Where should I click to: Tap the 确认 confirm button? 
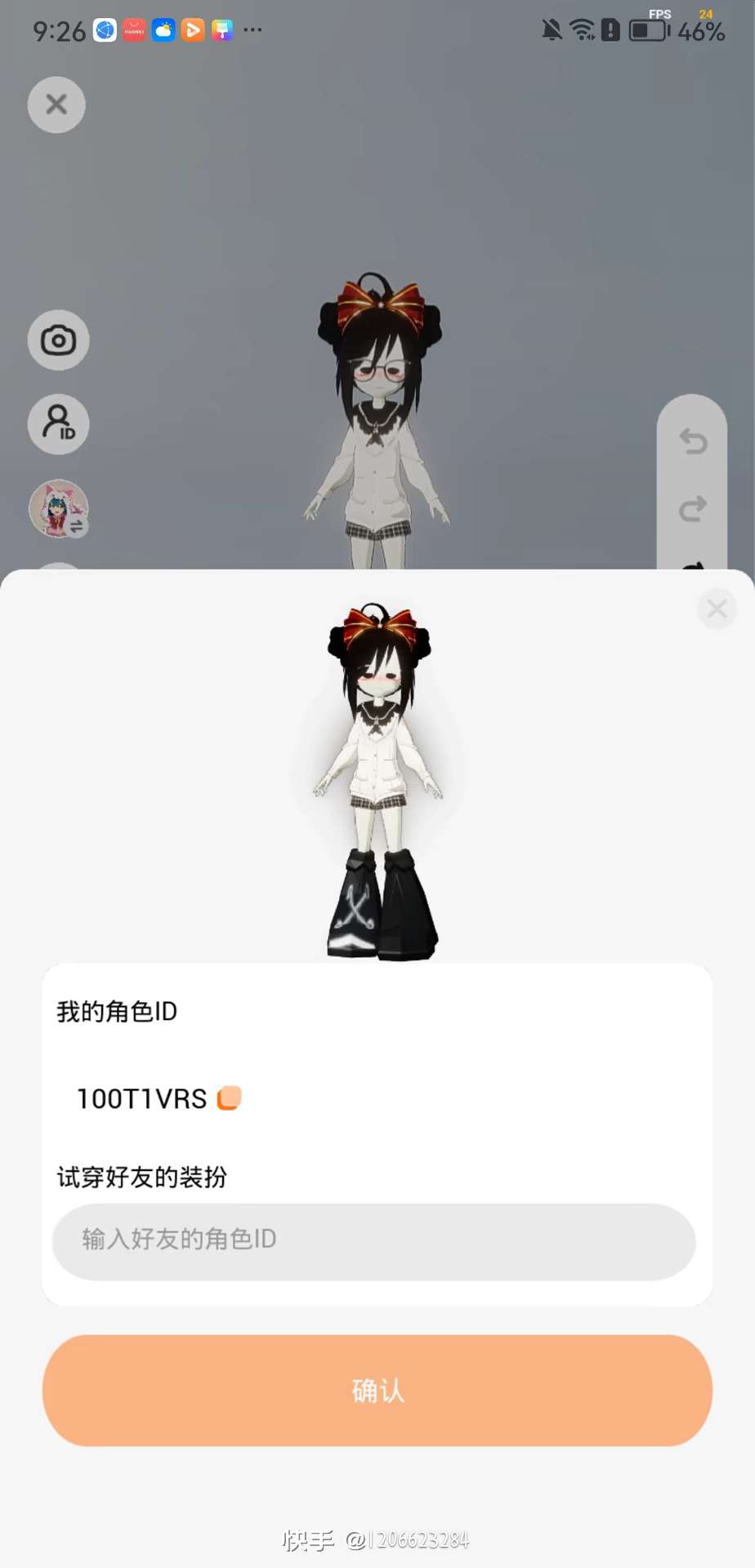(x=377, y=1390)
